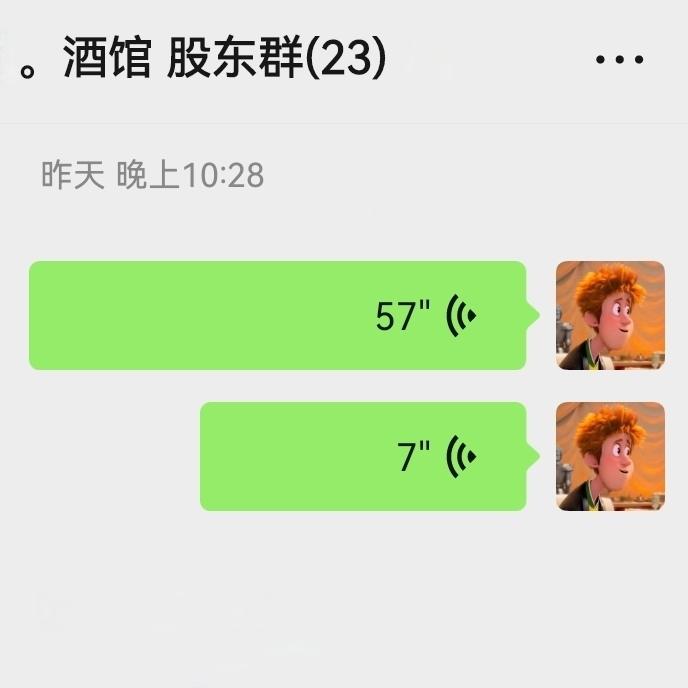Open the group chat overflow menu

click(619, 60)
